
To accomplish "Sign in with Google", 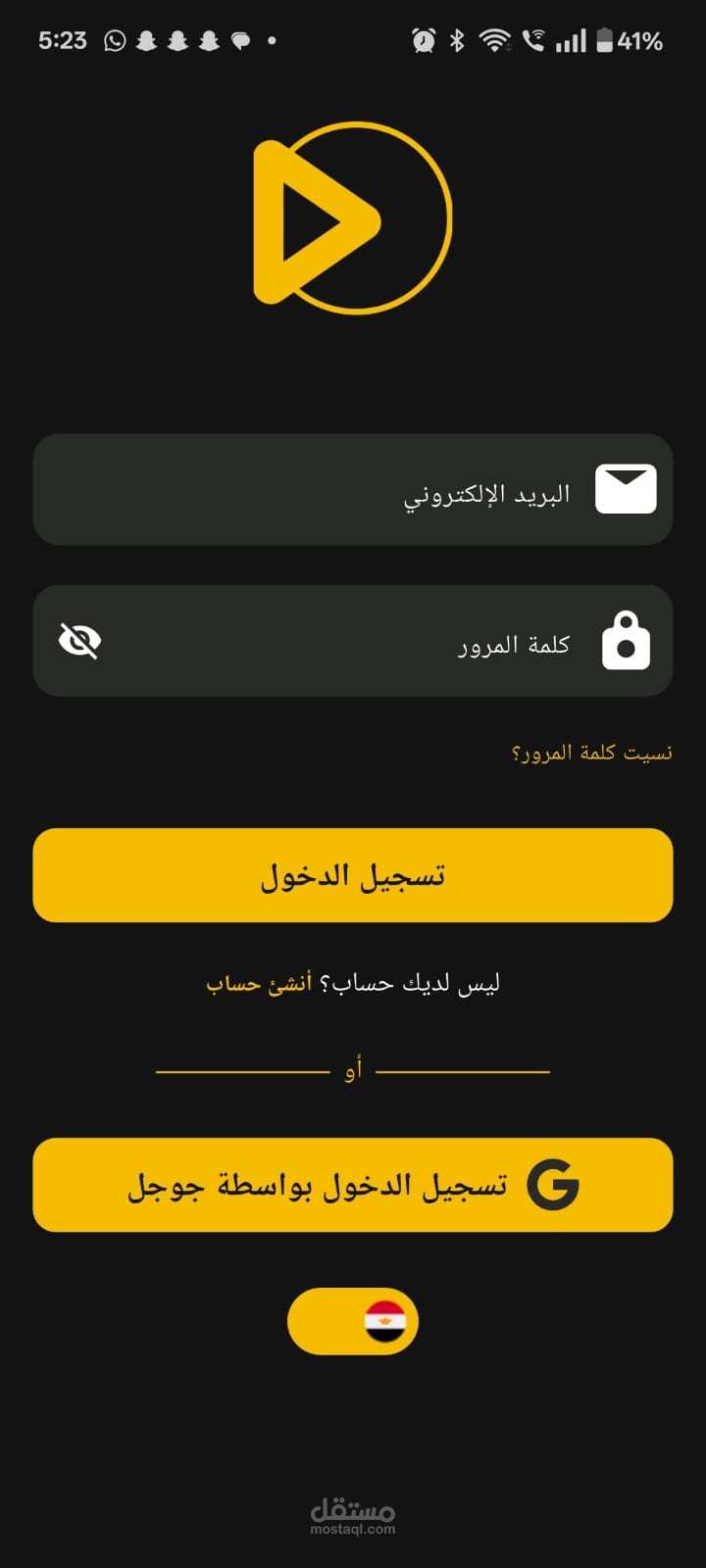I will click(x=353, y=1185).
